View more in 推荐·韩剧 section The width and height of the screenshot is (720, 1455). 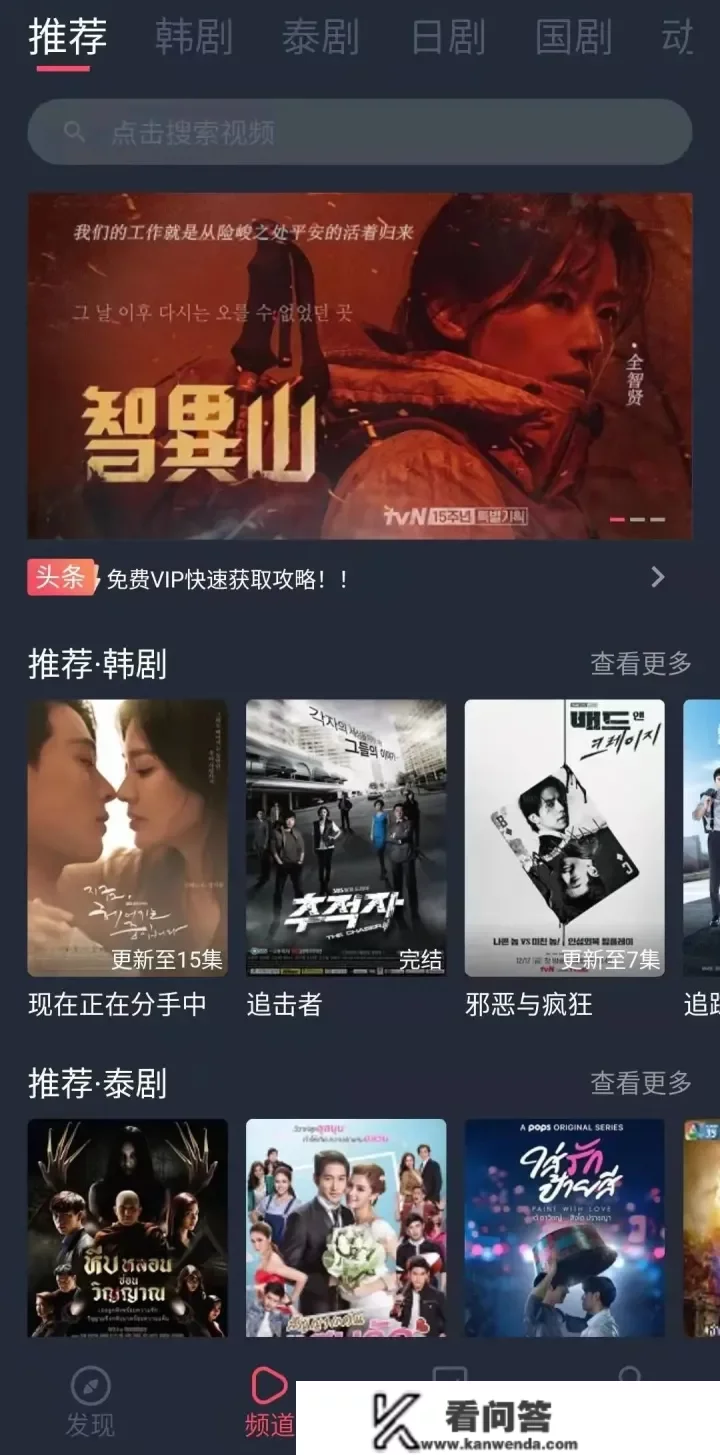coord(640,663)
